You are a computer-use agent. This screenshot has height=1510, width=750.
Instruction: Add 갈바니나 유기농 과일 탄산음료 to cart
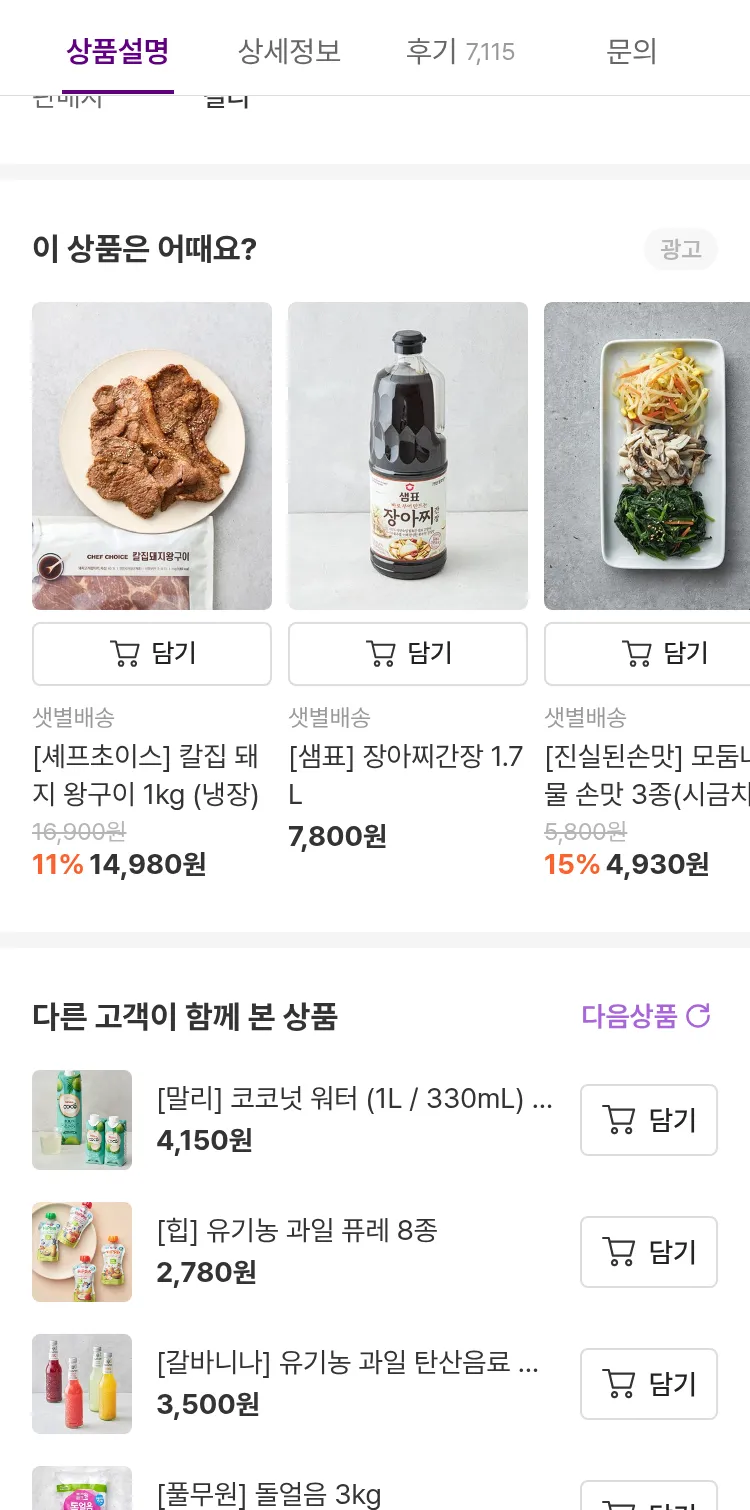tap(649, 1384)
